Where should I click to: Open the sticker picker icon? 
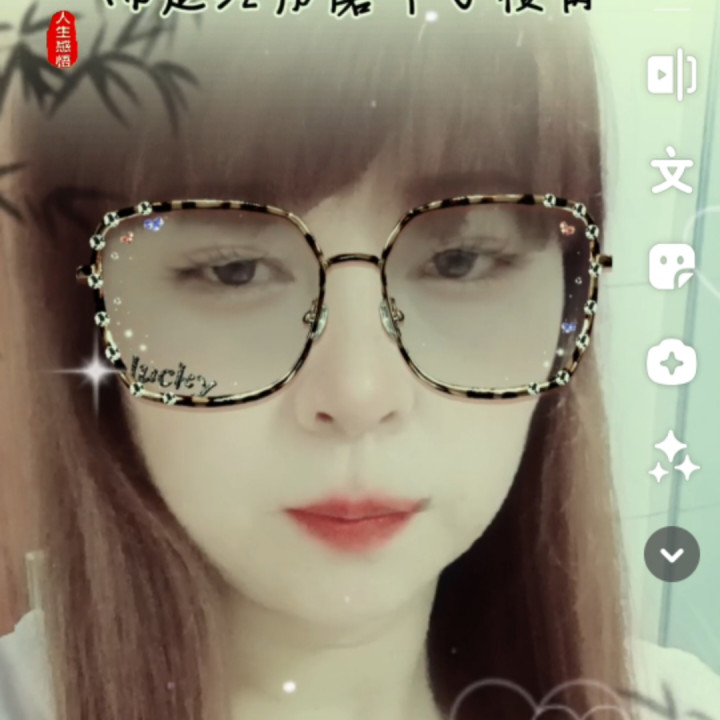tap(671, 267)
